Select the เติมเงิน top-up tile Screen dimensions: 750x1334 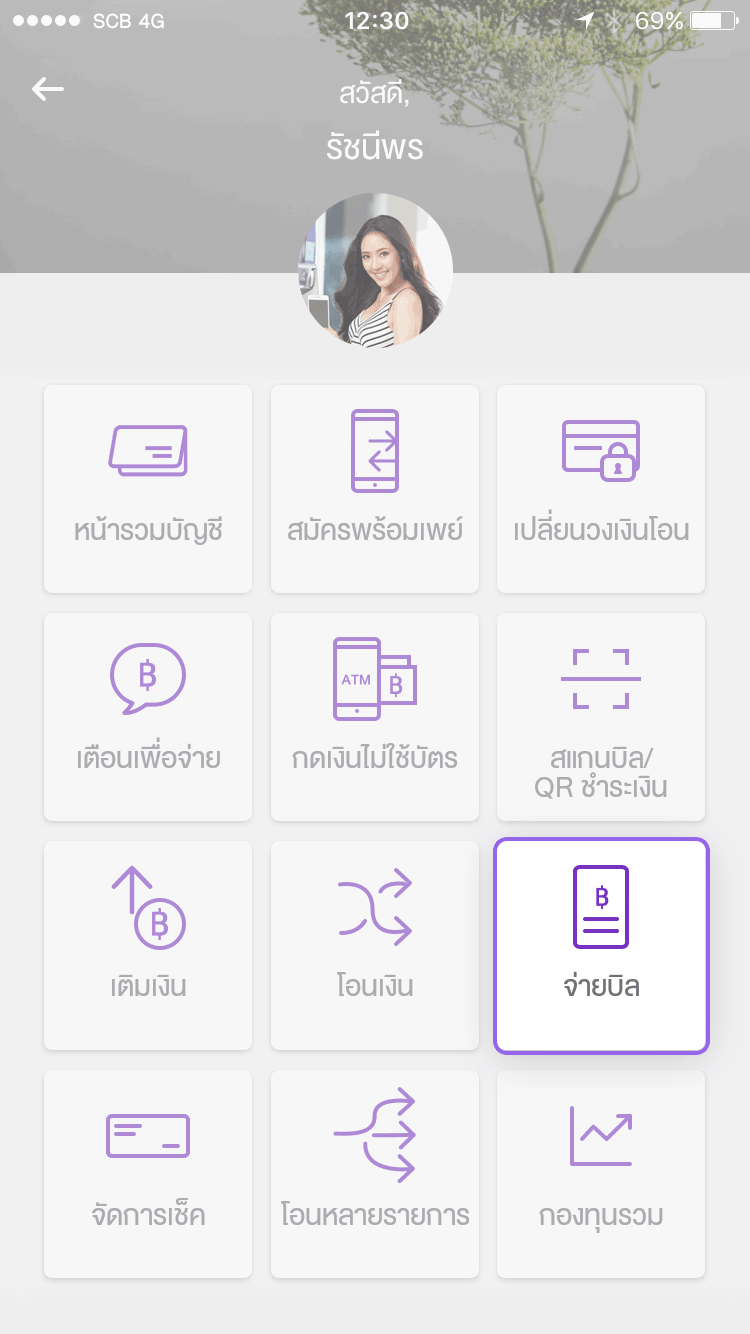click(x=148, y=945)
